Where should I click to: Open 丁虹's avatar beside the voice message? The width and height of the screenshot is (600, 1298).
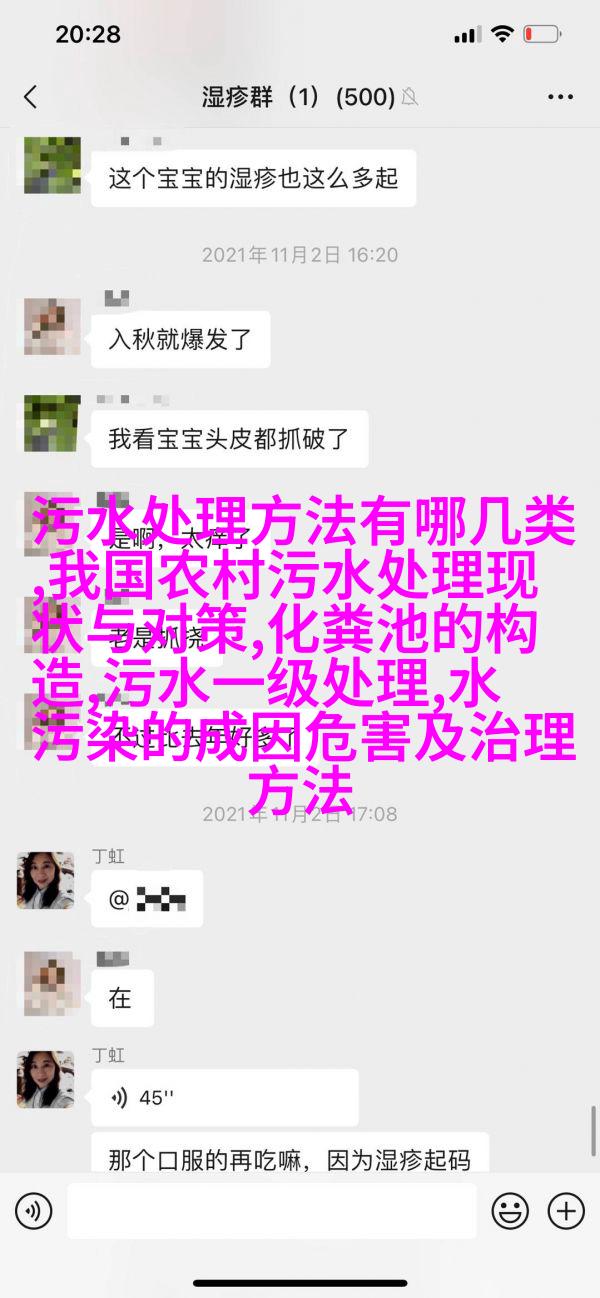tap(46, 1078)
